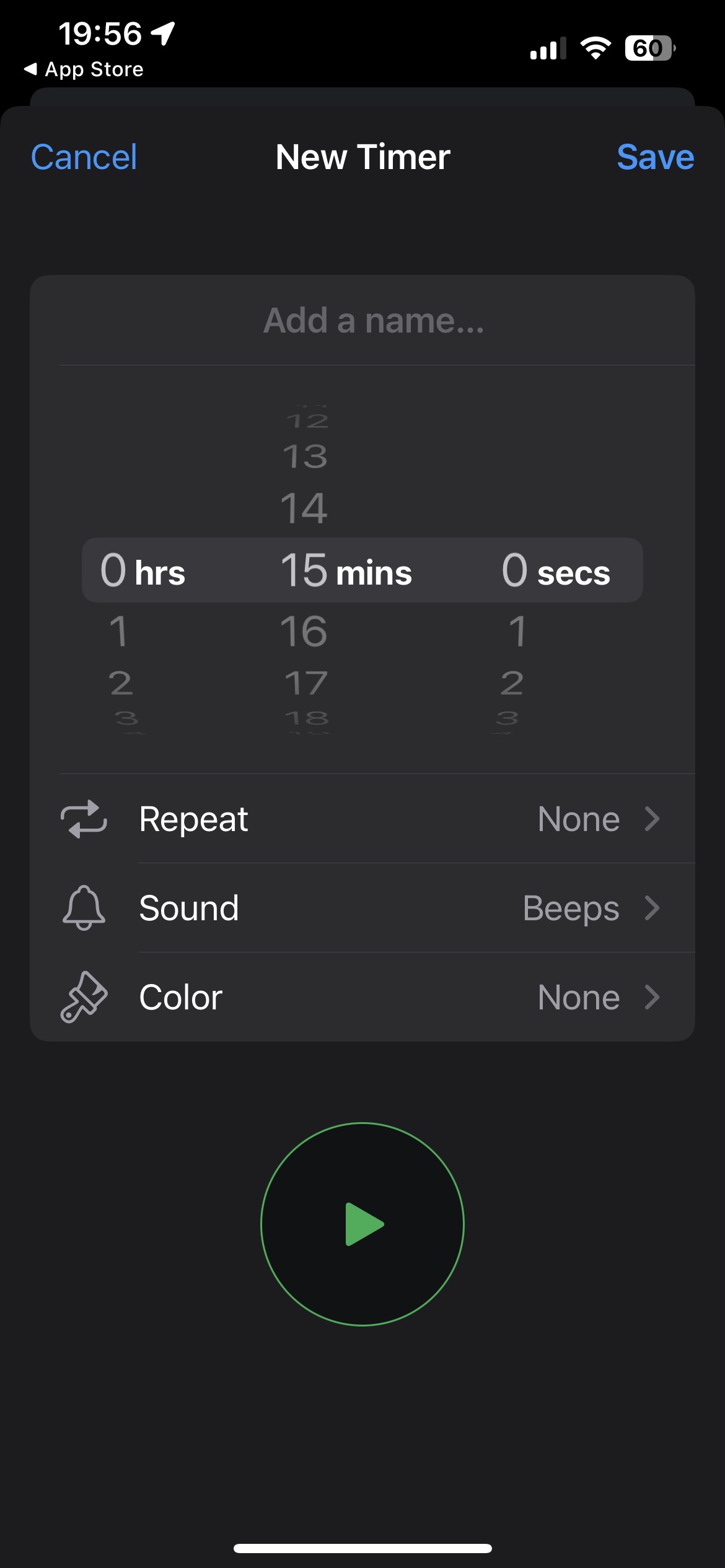Cancel creating the new timer

click(84, 157)
